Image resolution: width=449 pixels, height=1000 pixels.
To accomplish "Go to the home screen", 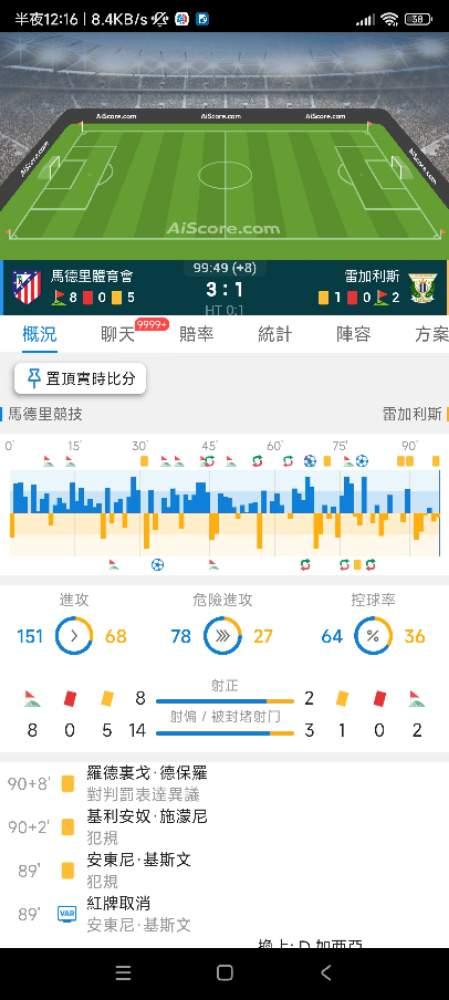I will (224, 973).
